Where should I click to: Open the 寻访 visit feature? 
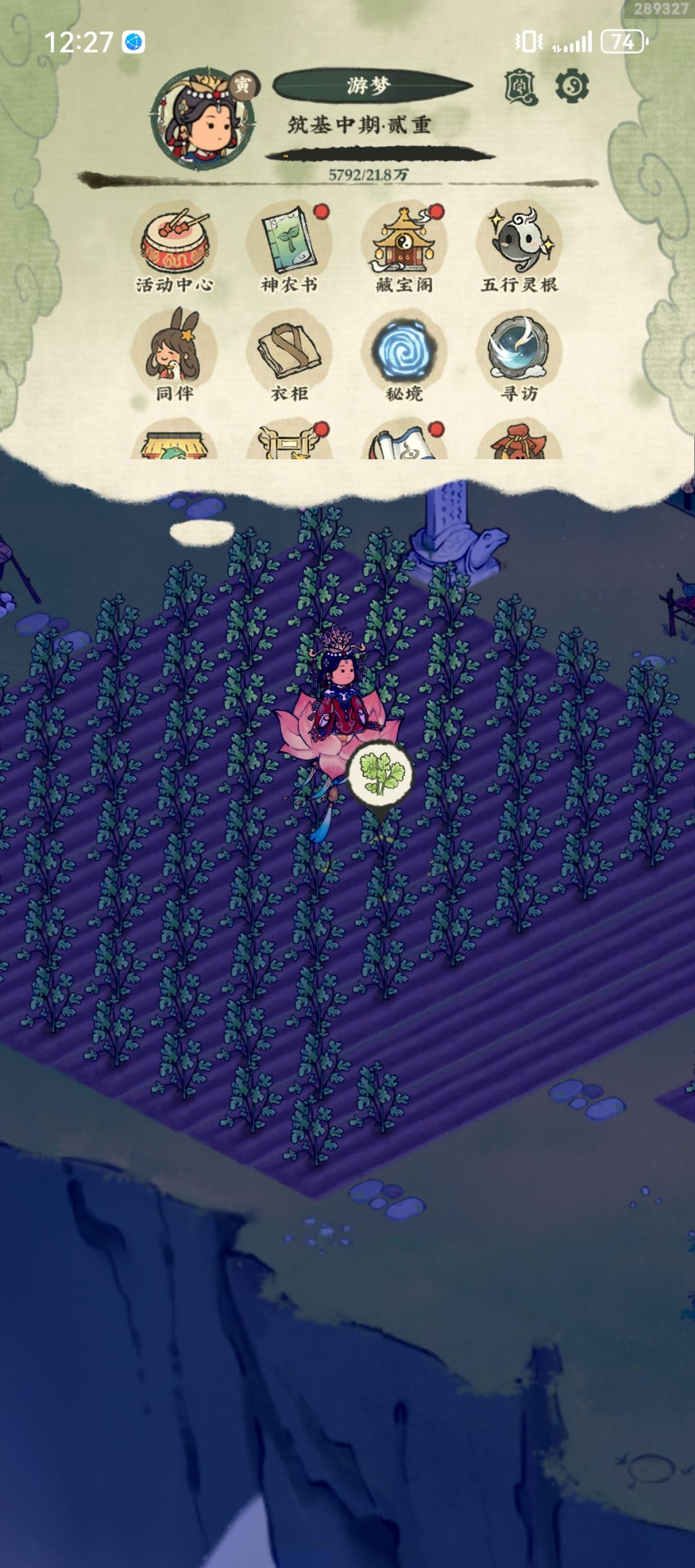click(519, 356)
